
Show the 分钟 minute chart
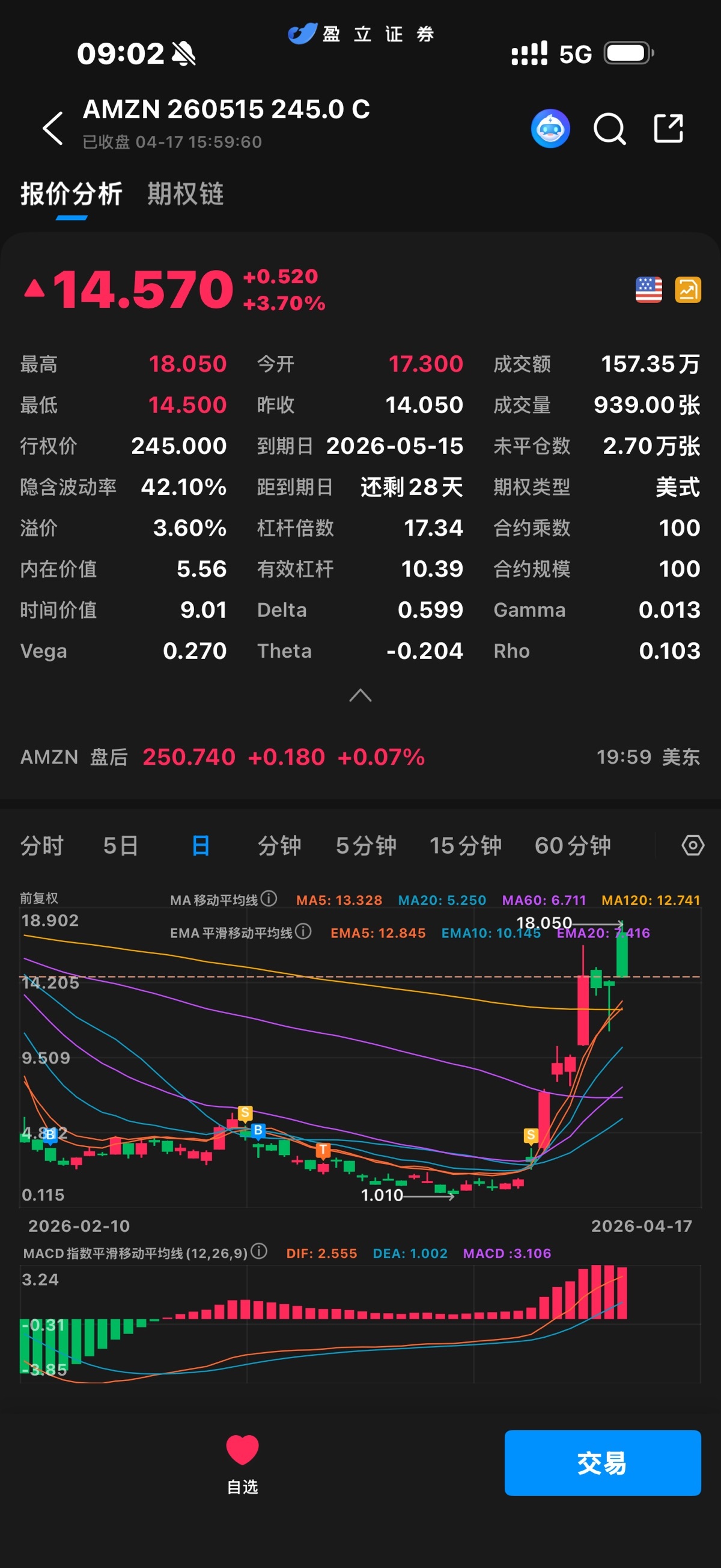pos(279,845)
